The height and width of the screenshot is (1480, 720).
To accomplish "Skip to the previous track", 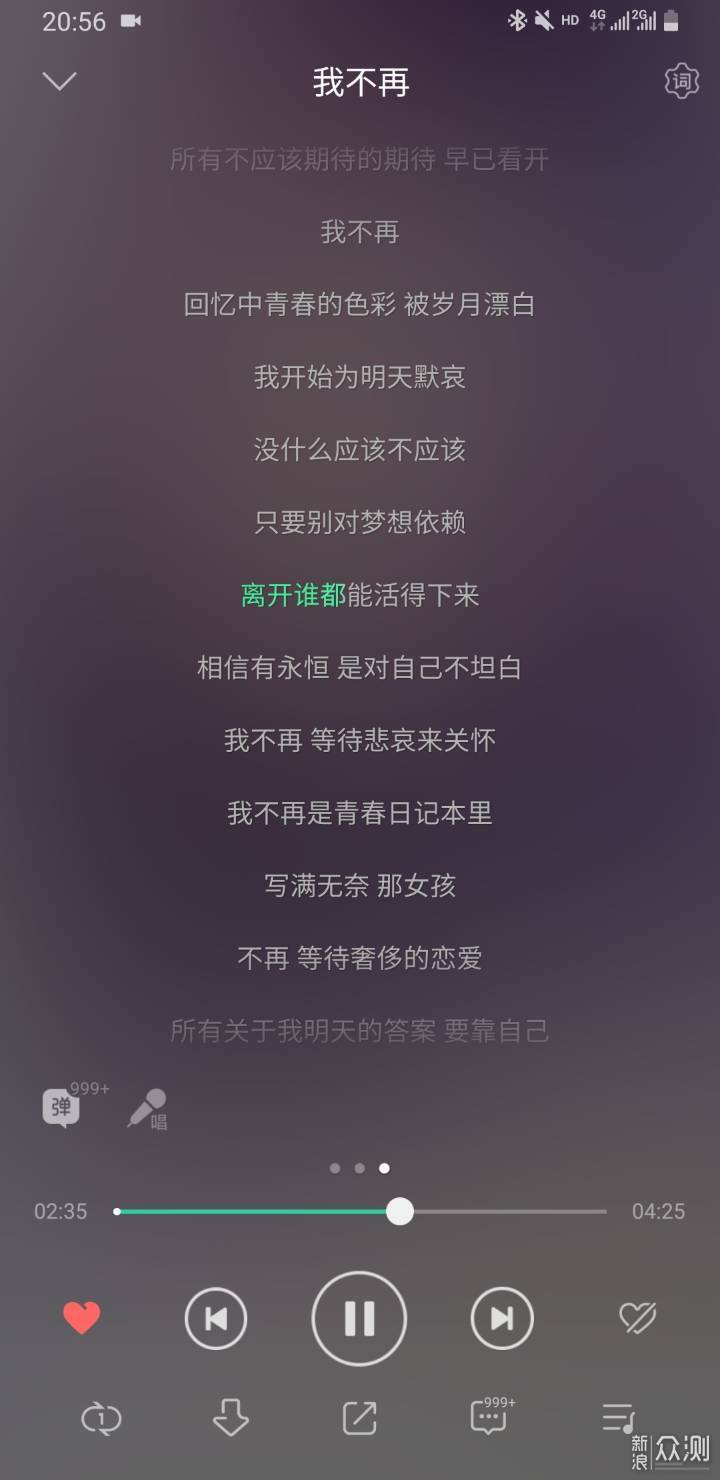I will [x=216, y=1319].
